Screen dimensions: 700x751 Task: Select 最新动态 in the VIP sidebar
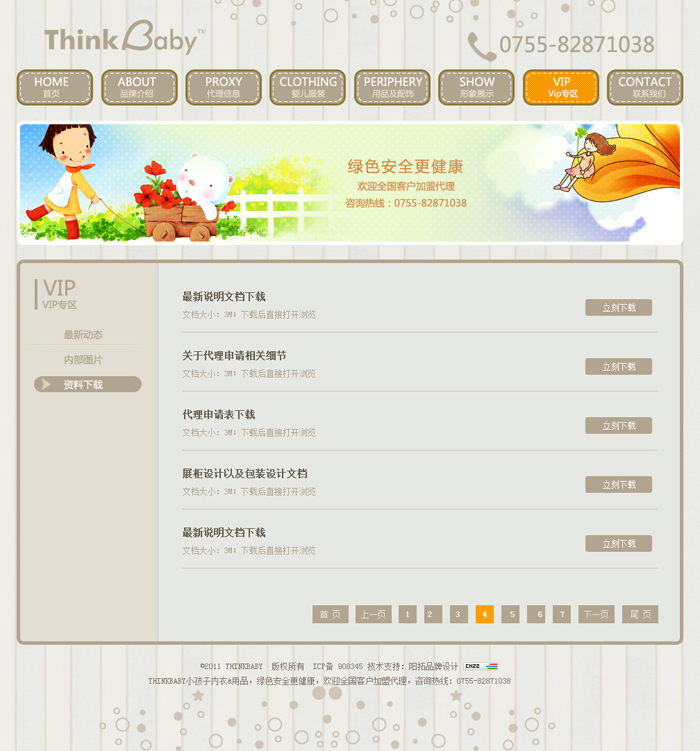(83, 335)
